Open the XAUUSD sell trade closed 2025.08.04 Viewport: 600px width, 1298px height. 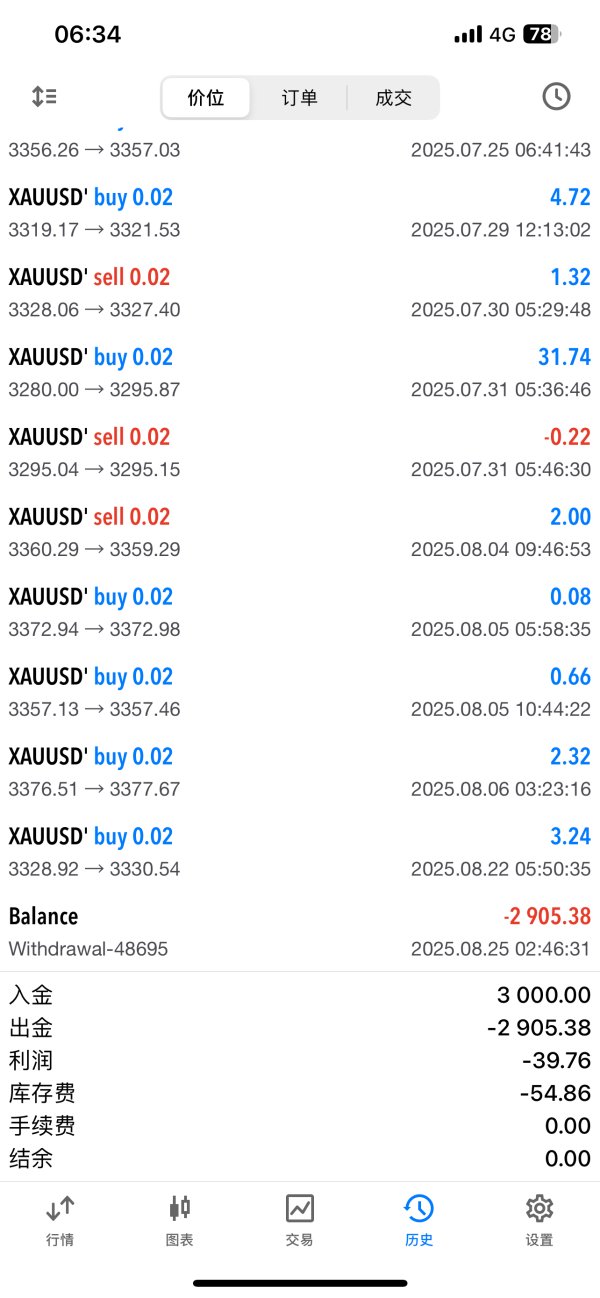[x=300, y=532]
